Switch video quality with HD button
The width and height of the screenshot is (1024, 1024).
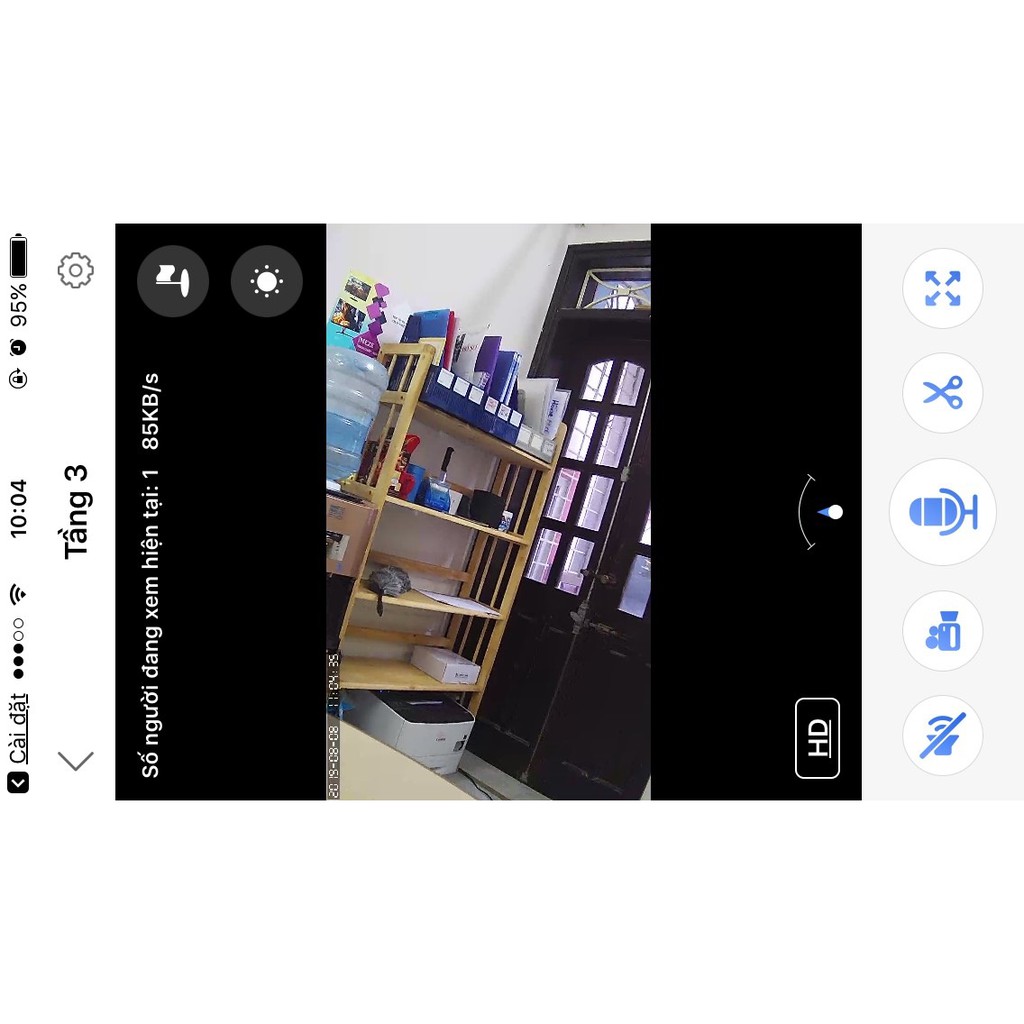(x=817, y=738)
